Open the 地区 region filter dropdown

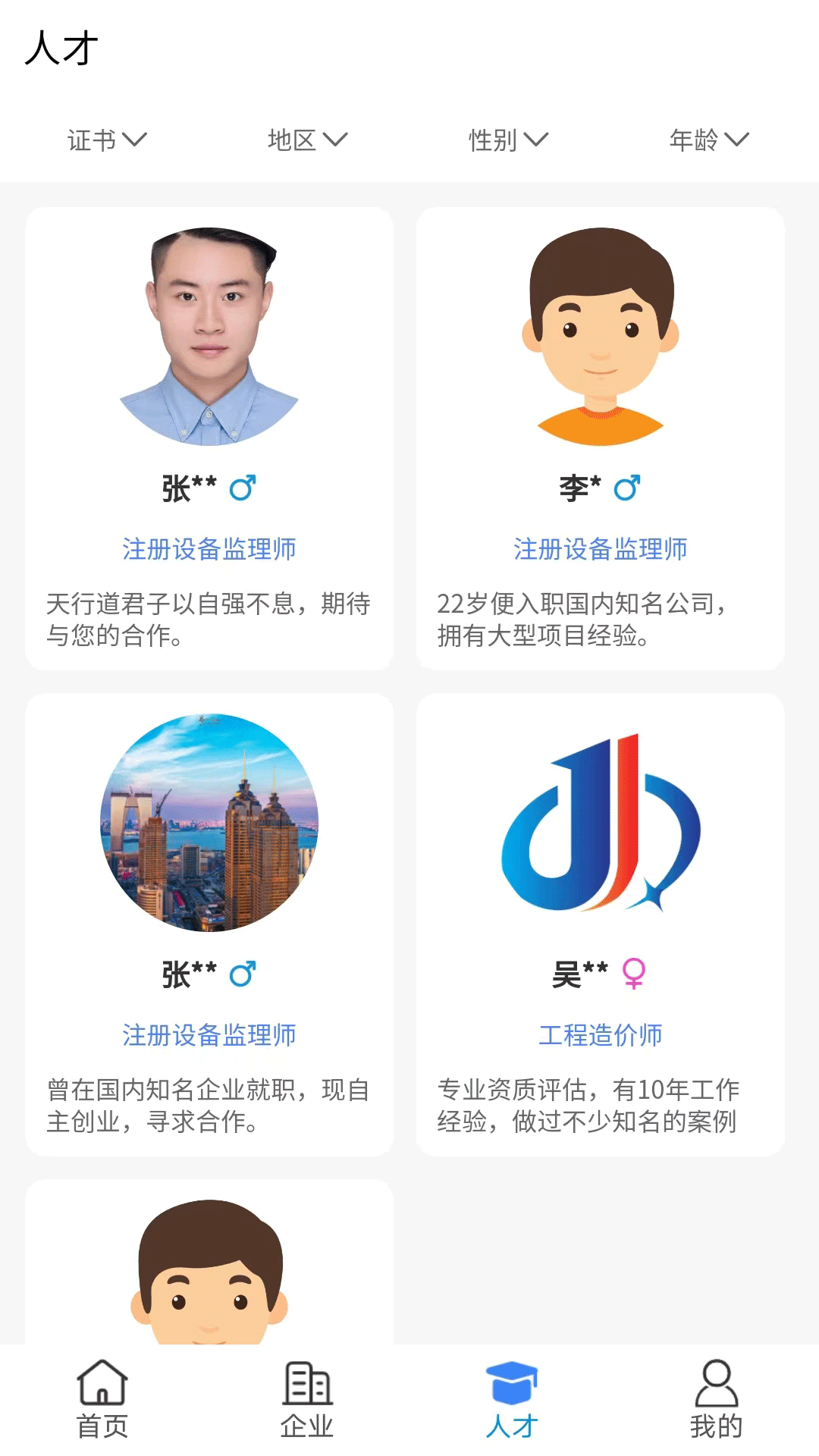pyautogui.click(x=307, y=140)
